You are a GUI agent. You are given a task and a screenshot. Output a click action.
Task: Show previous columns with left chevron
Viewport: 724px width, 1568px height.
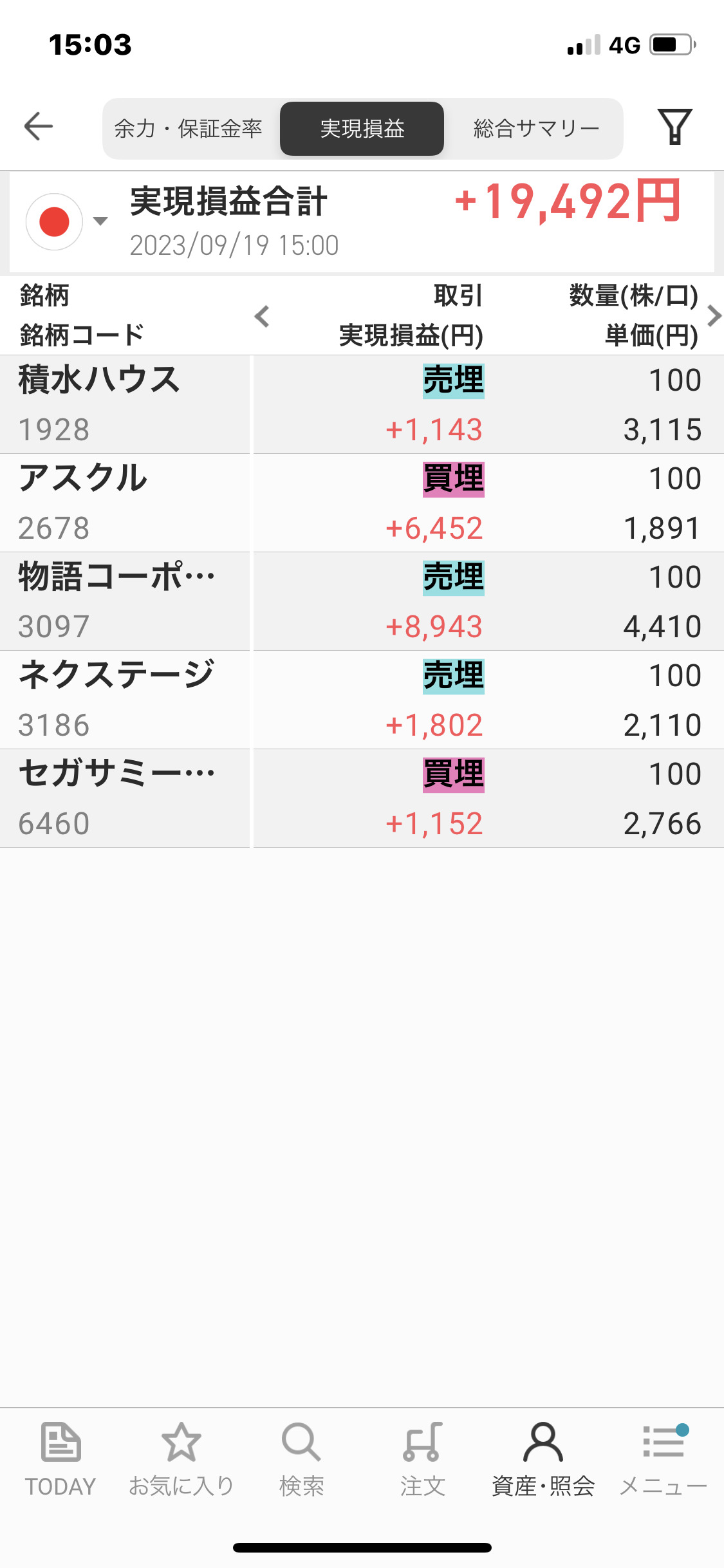[262, 316]
